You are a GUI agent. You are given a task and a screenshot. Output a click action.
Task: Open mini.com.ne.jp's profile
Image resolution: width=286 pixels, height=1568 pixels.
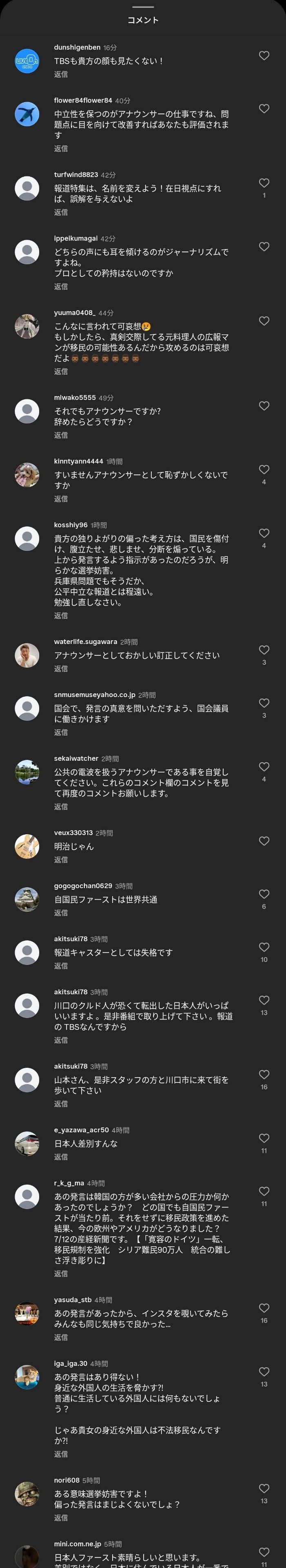click(x=77, y=1543)
